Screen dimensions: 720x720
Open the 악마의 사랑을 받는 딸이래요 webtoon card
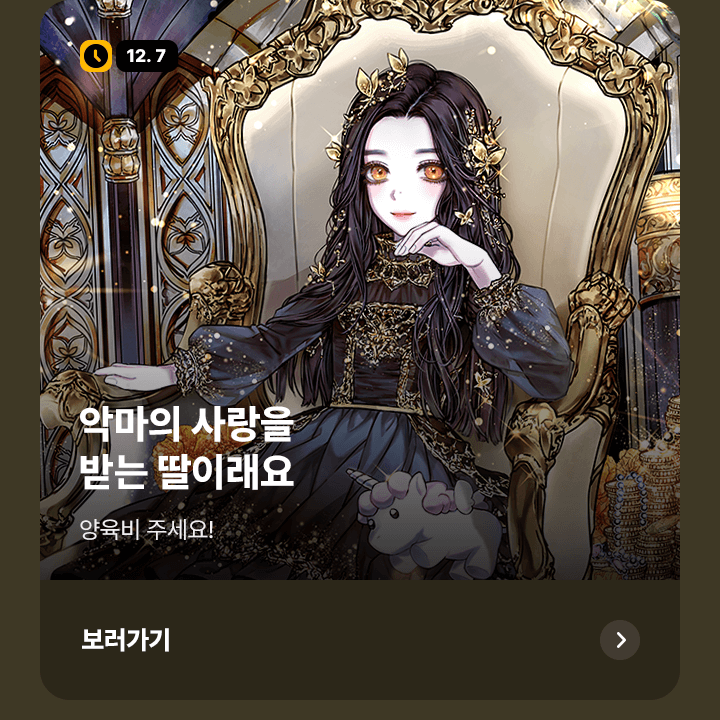coord(360,300)
